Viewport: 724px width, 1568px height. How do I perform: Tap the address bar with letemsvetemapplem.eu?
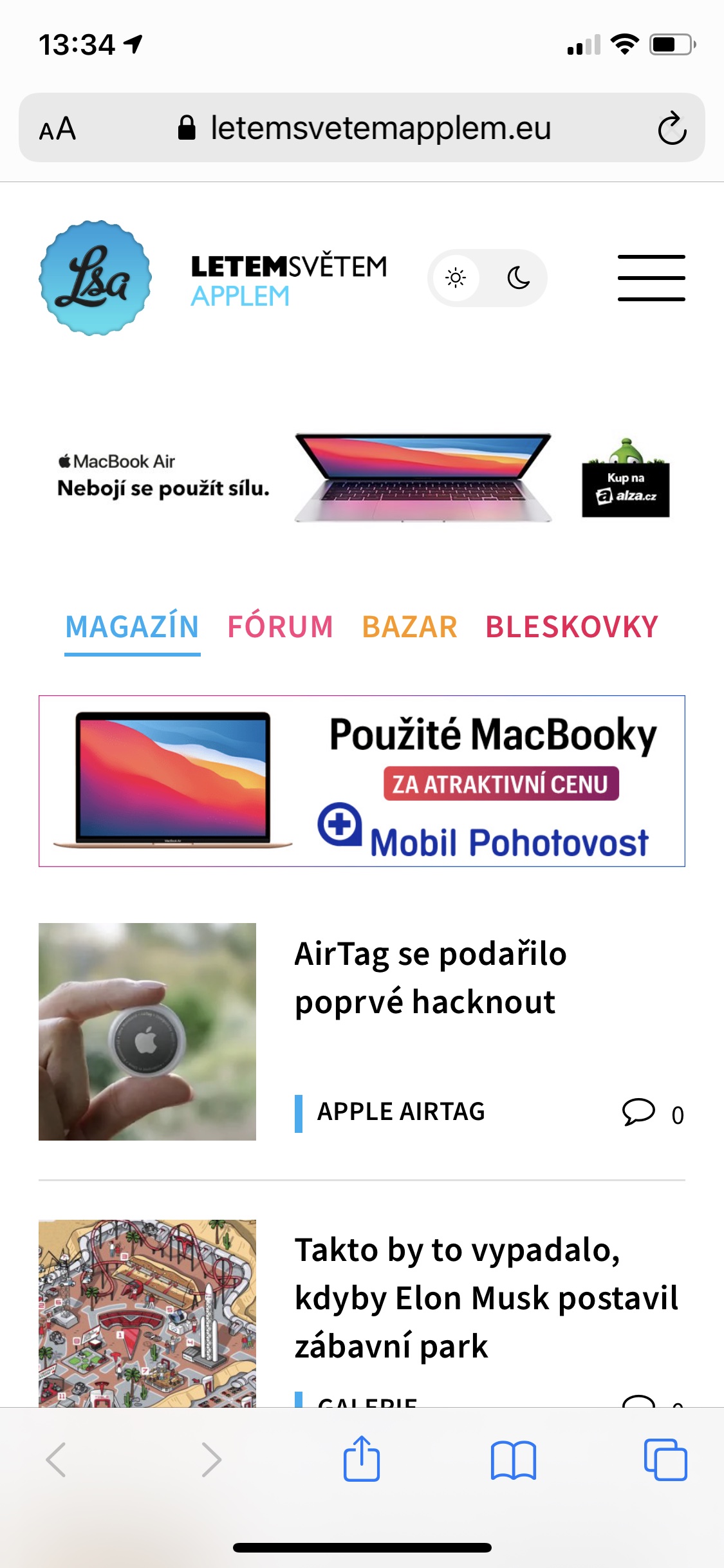[x=380, y=128]
